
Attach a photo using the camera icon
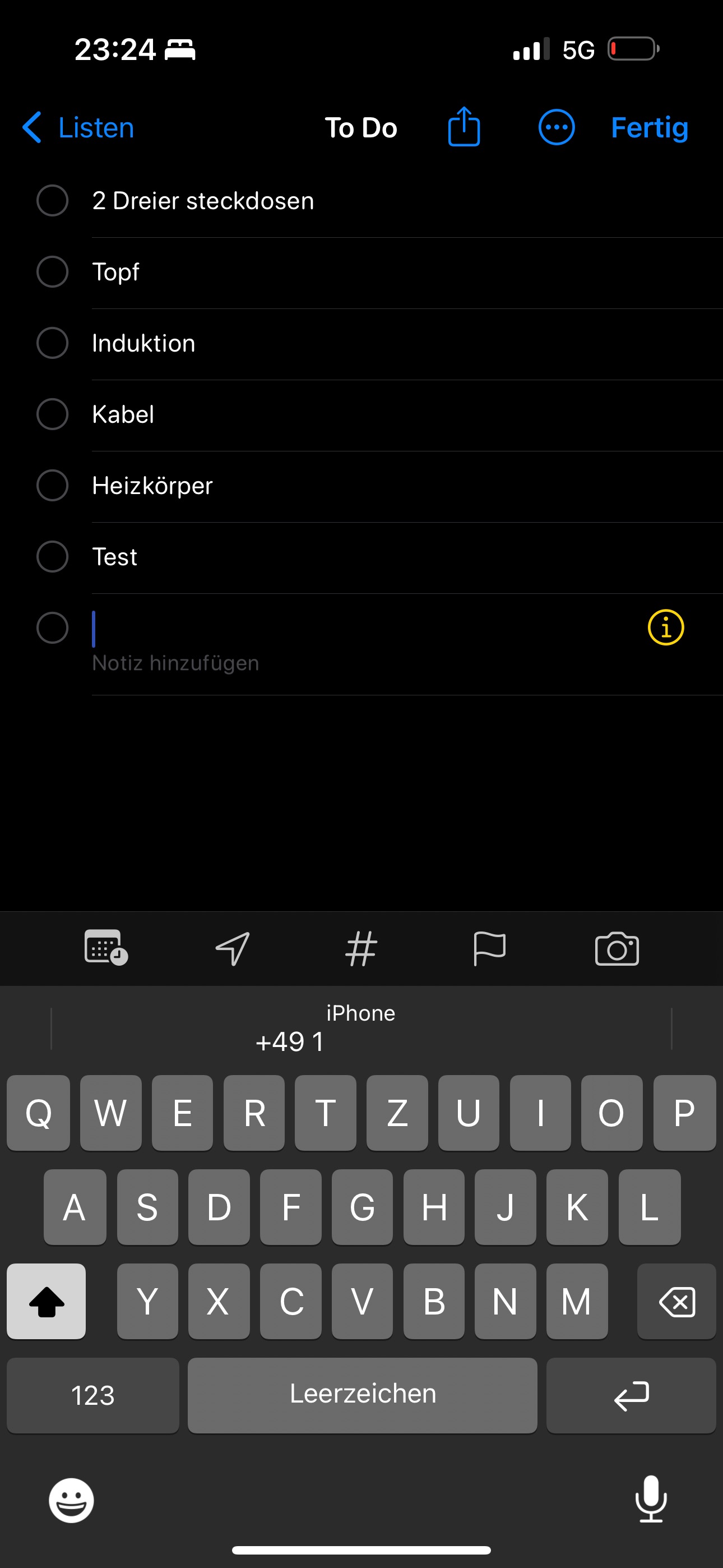pyautogui.click(x=617, y=948)
